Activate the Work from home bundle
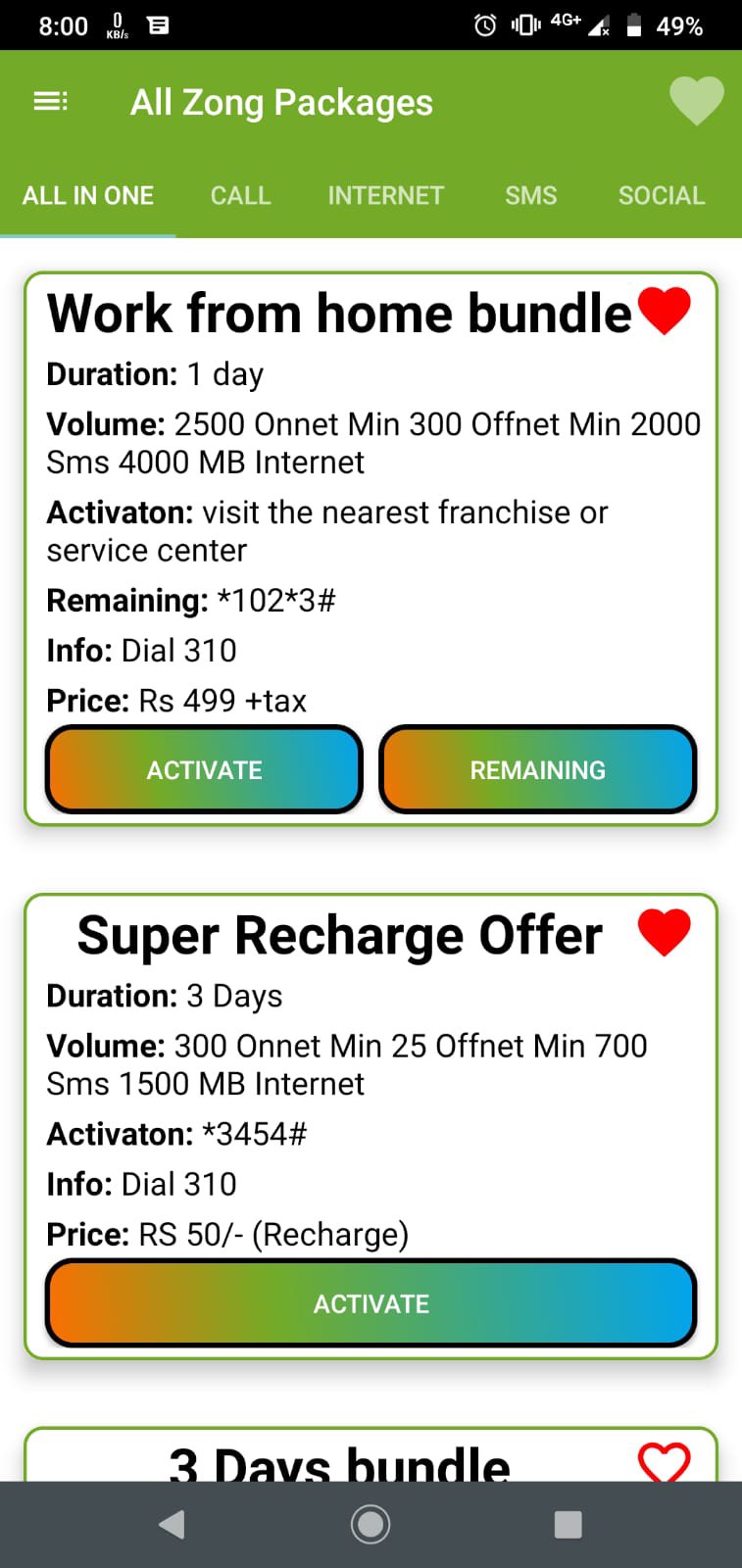742x1568 pixels. [x=203, y=769]
